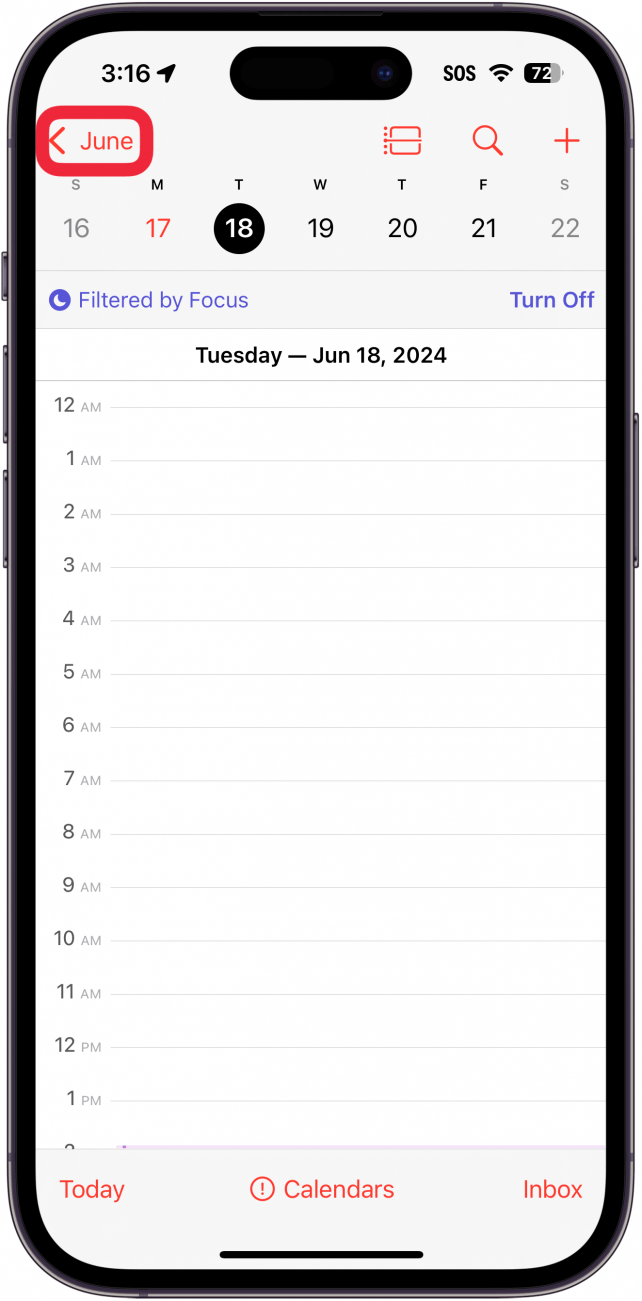
Task: Open the Inbox
Action: (552, 1189)
